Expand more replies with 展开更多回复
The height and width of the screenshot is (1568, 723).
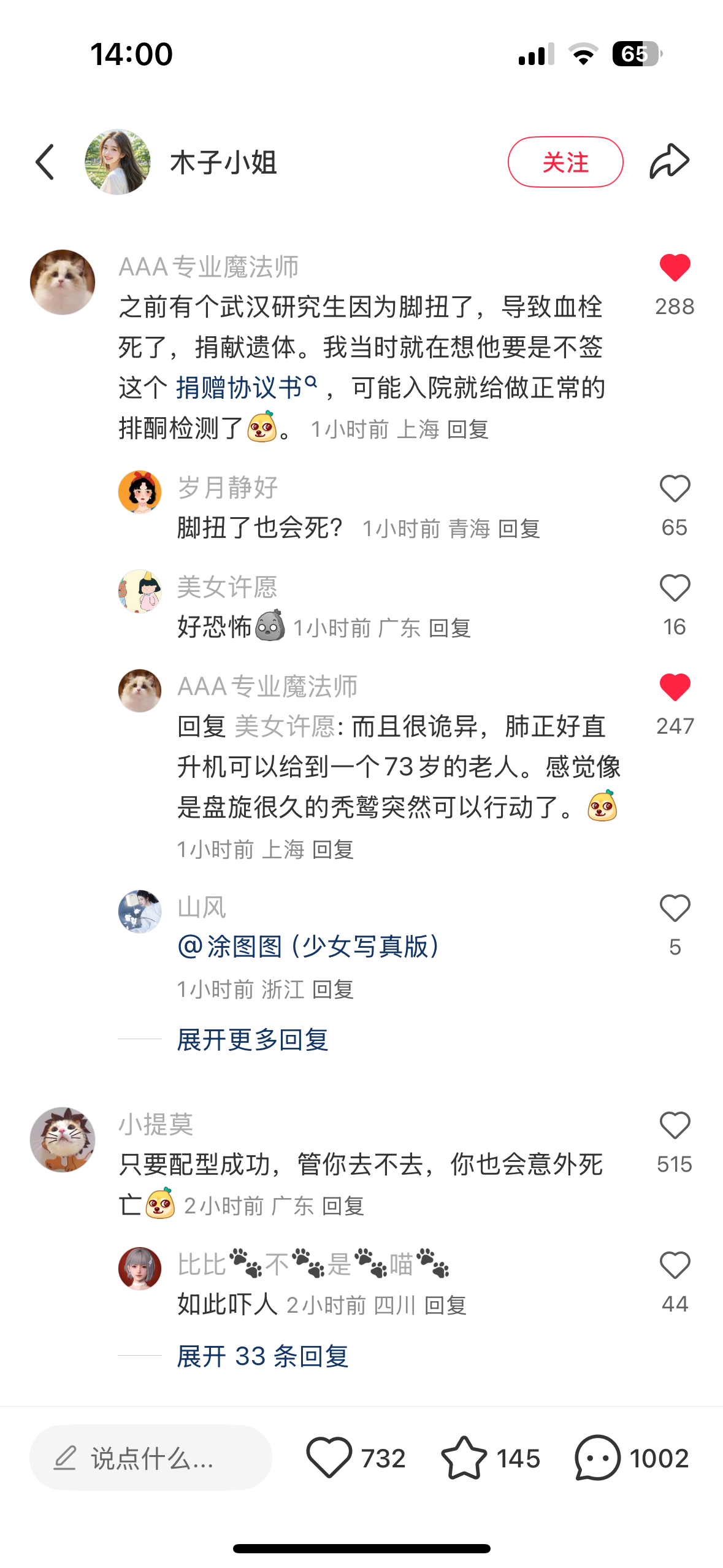253,1039
